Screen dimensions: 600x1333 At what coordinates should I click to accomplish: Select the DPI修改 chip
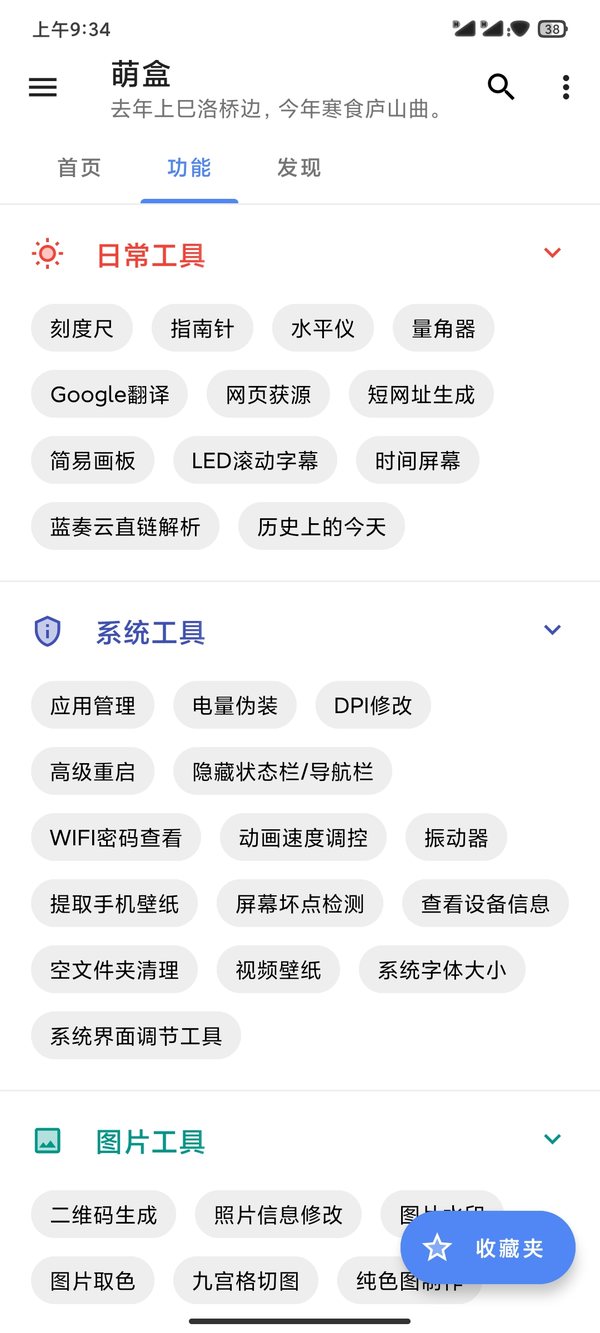point(373,706)
